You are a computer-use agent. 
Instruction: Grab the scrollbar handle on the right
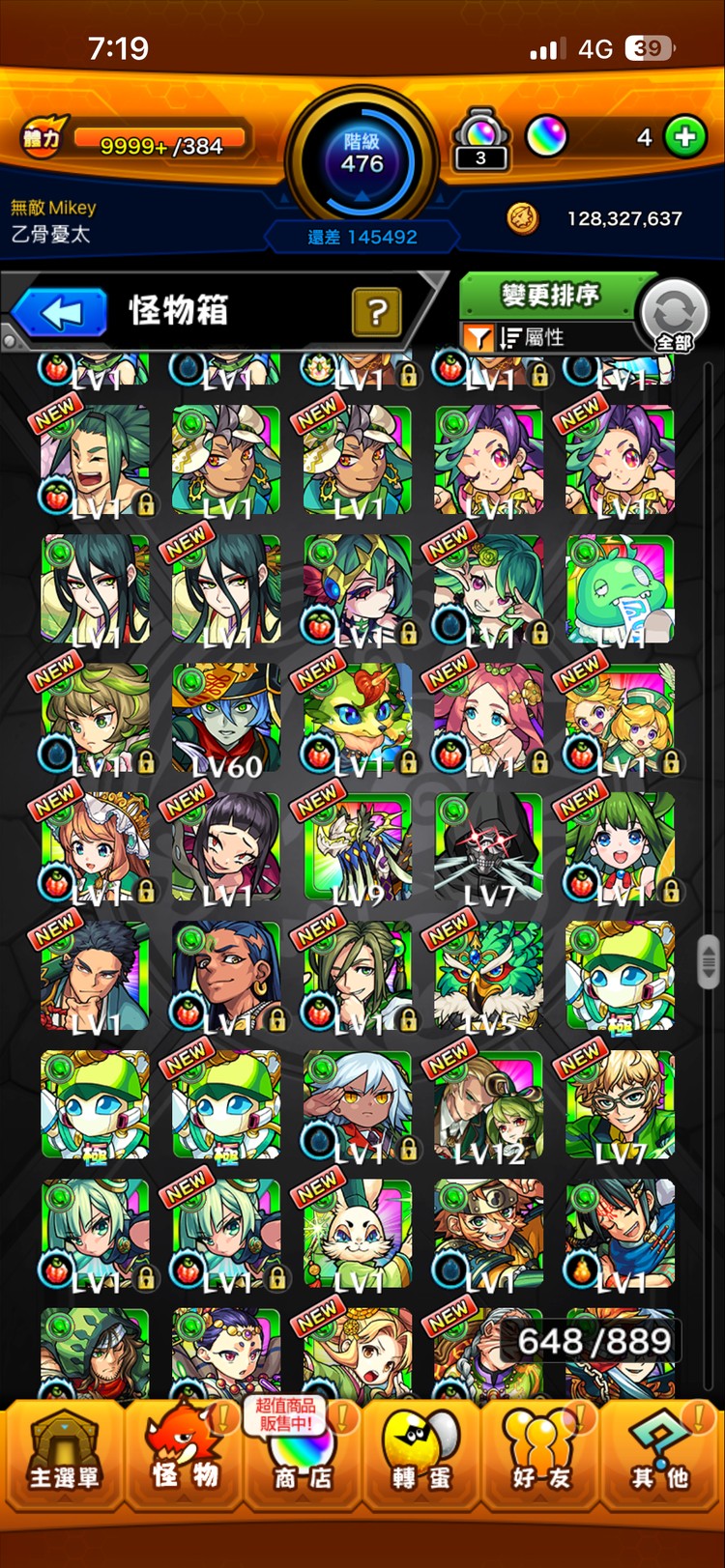point(709,962)
